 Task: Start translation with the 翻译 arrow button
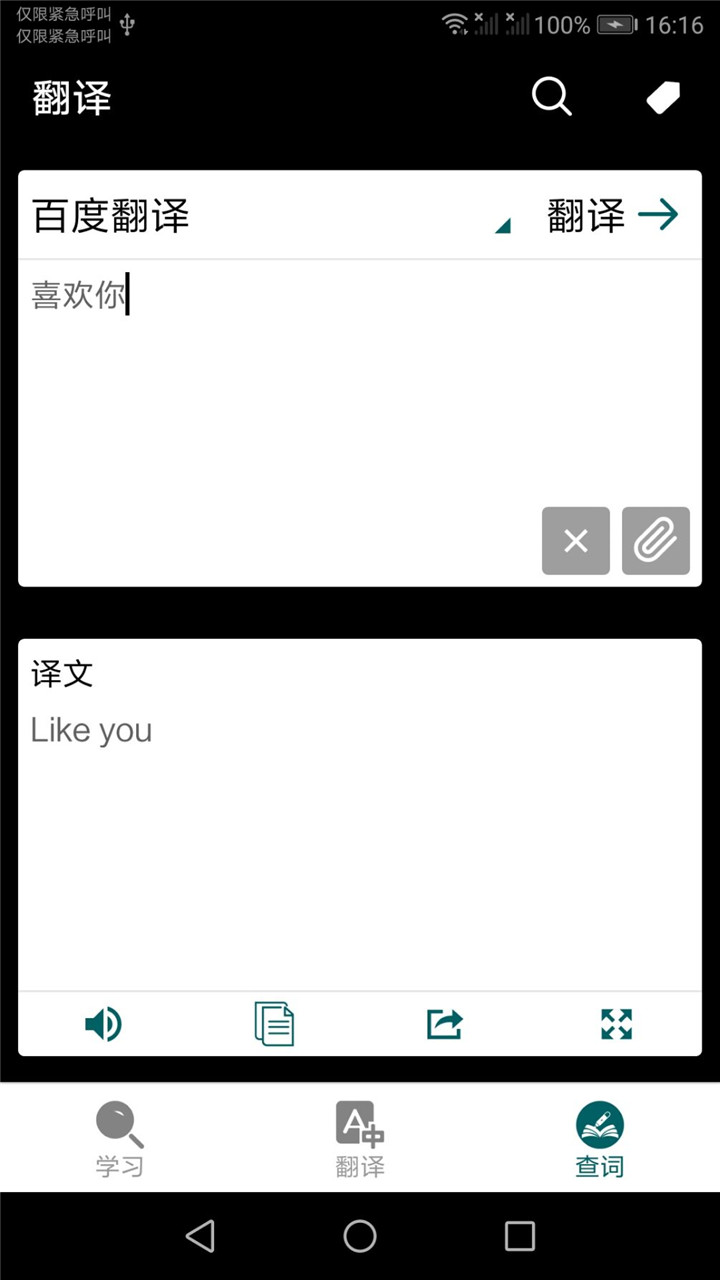[x=612, y=214]
